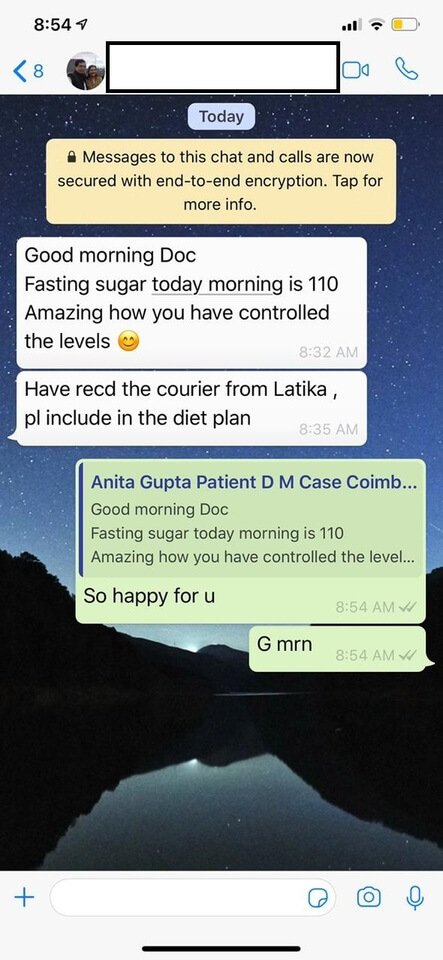443x960 pixels.
Task: Open the sticker picker
Action: [x=318, y=899]
